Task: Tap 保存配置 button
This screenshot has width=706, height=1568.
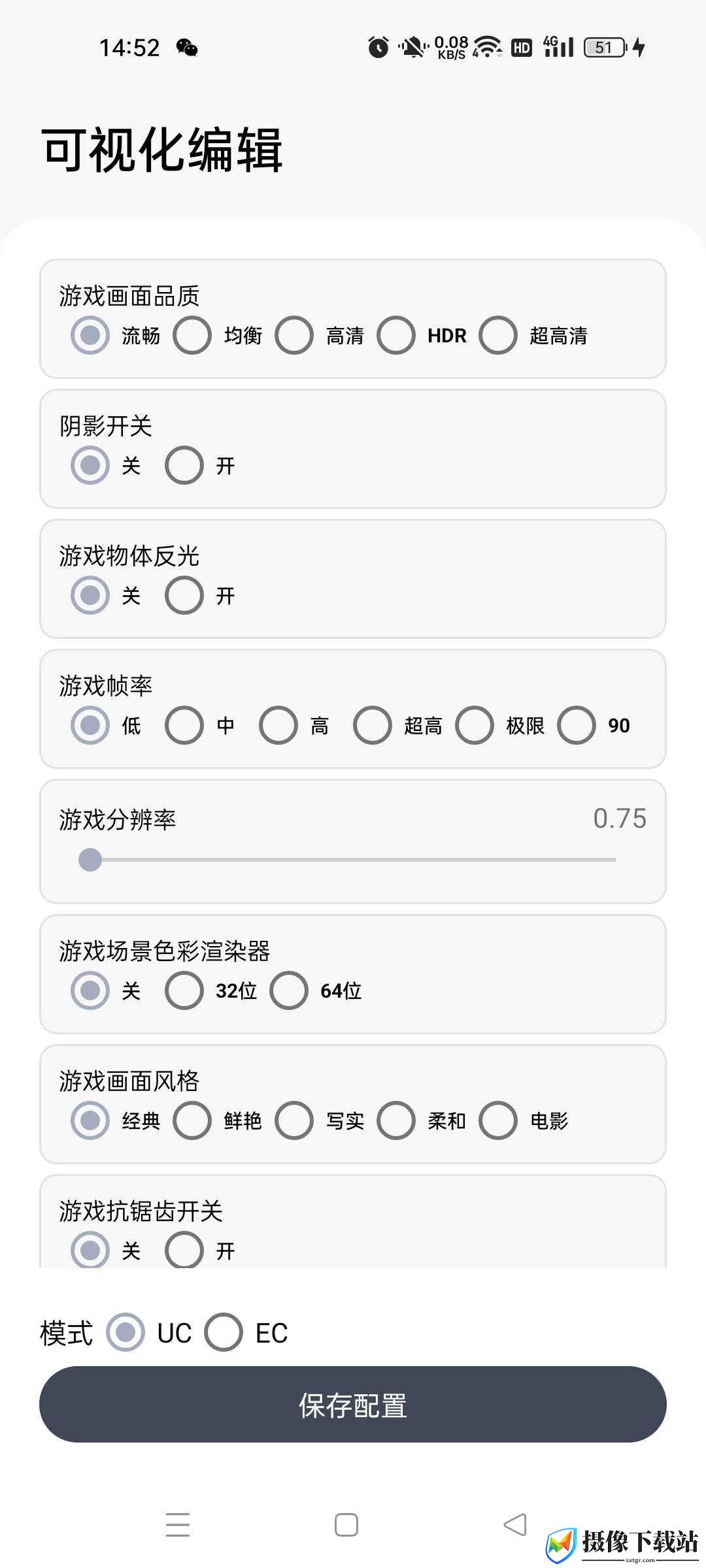Action: click(x=353, y=1404)
